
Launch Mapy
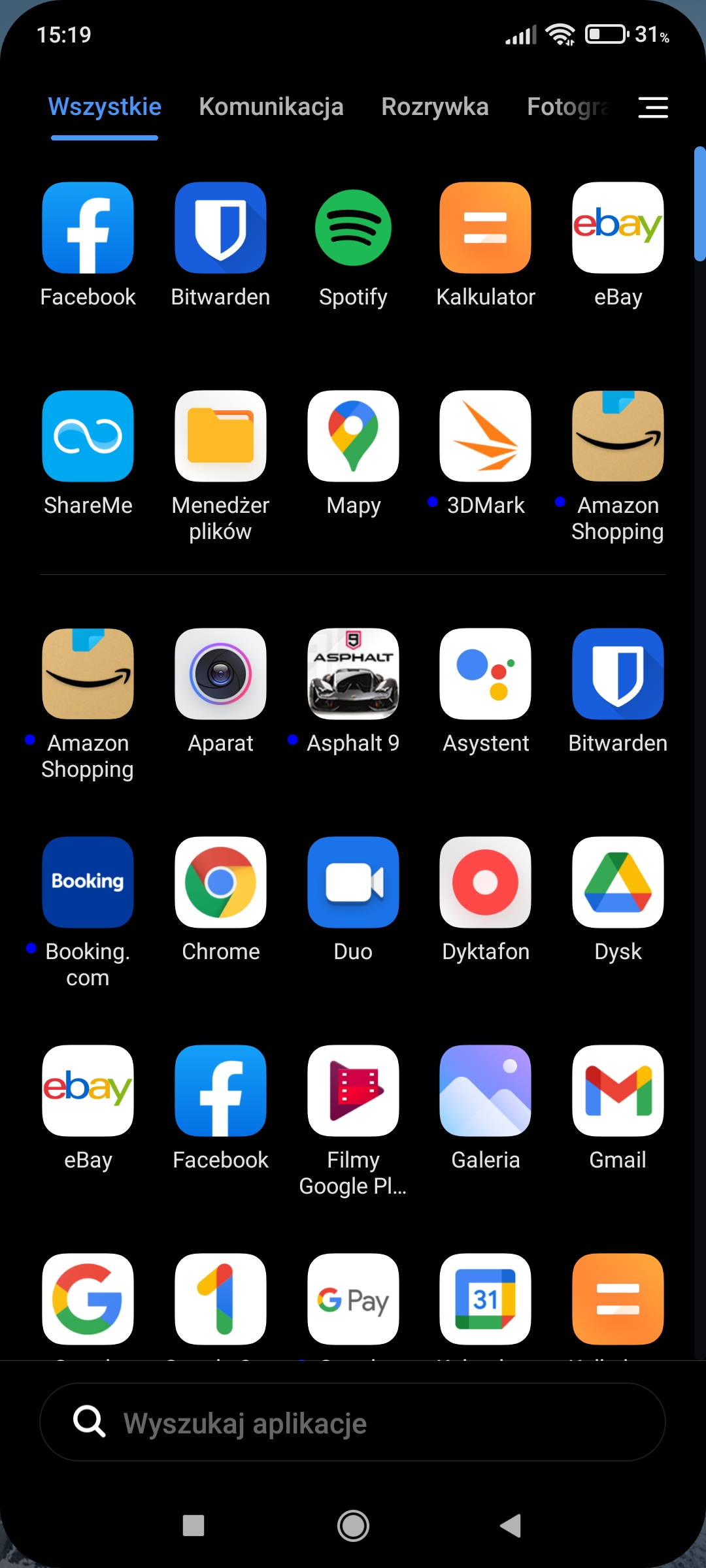pyautogui.click(x=353, y=436)
